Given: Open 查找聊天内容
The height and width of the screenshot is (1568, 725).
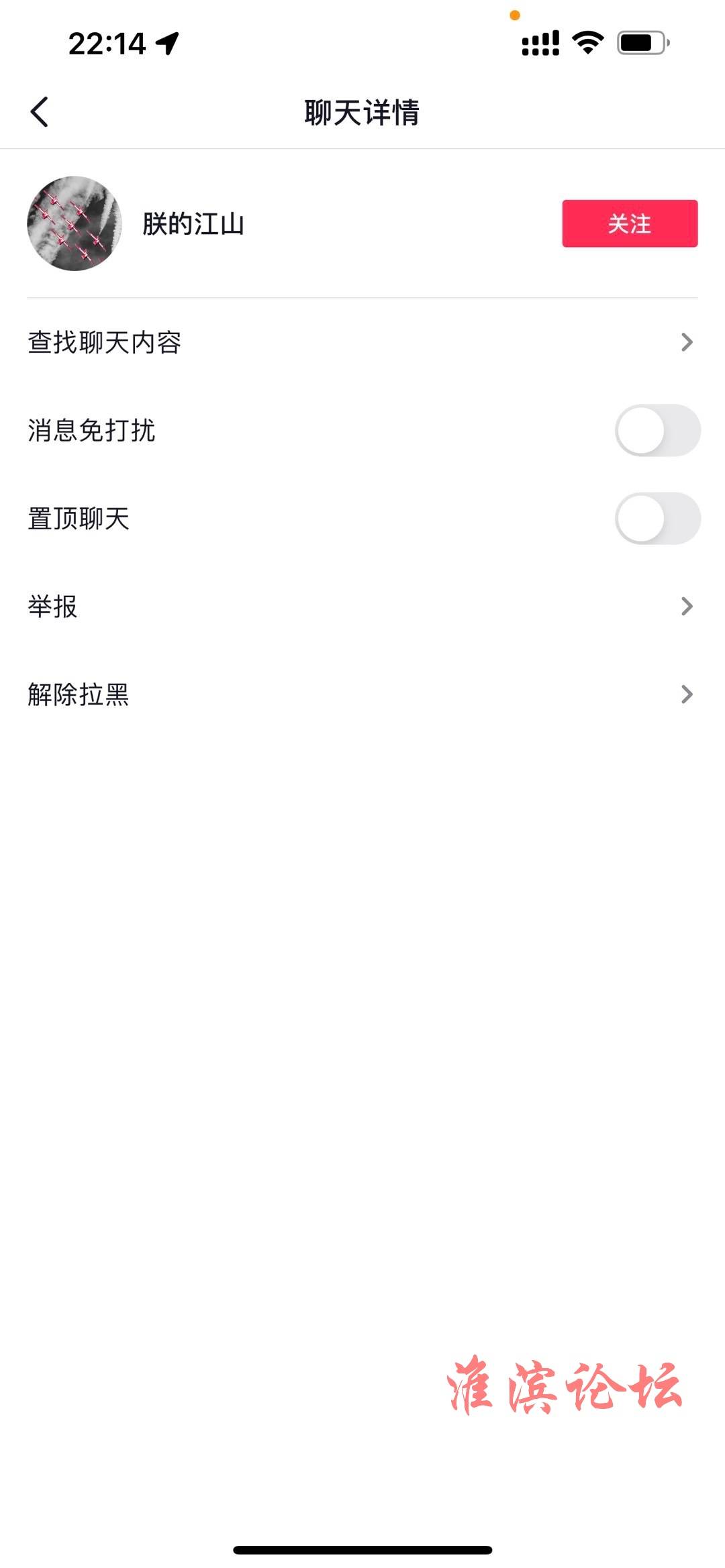Looking at the screenshot, I should 362,342.
